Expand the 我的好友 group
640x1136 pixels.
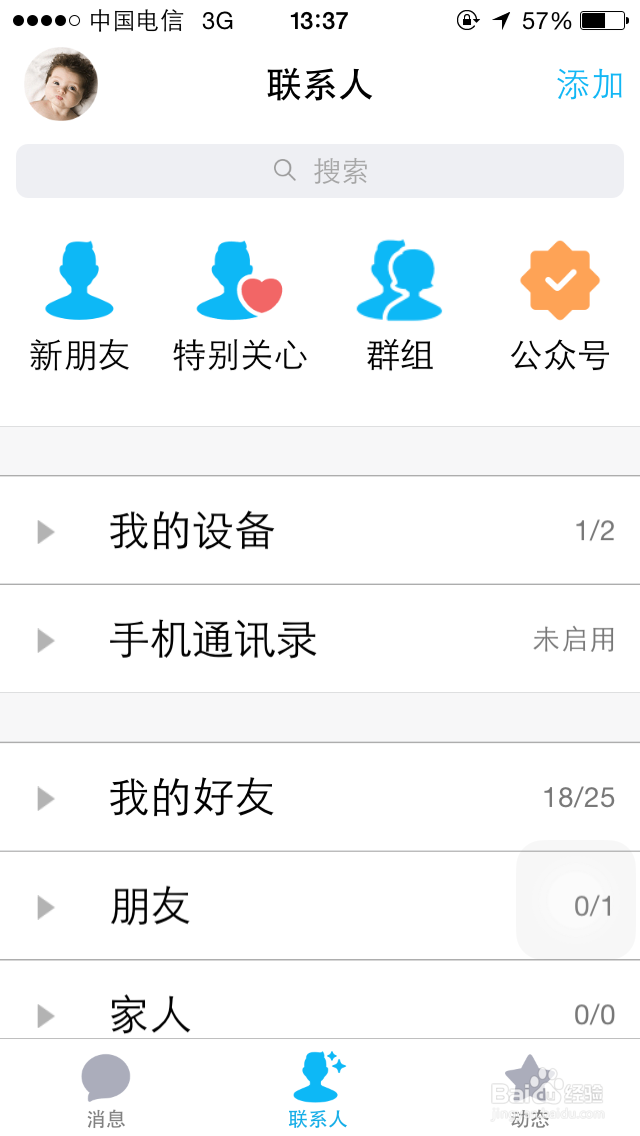[x=320, y=797]
